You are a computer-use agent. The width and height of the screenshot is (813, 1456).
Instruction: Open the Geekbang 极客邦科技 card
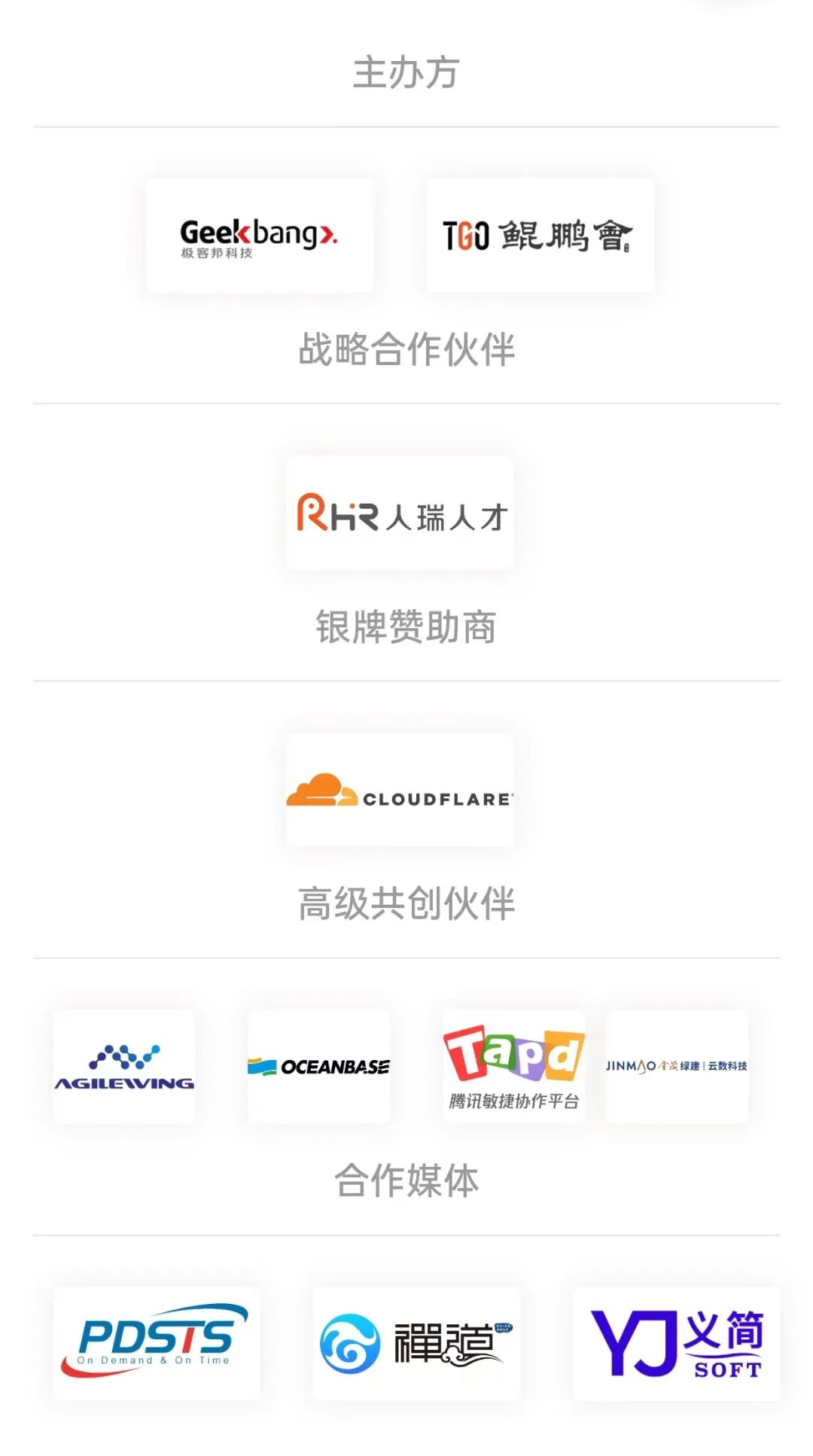[x=260, y=236]
